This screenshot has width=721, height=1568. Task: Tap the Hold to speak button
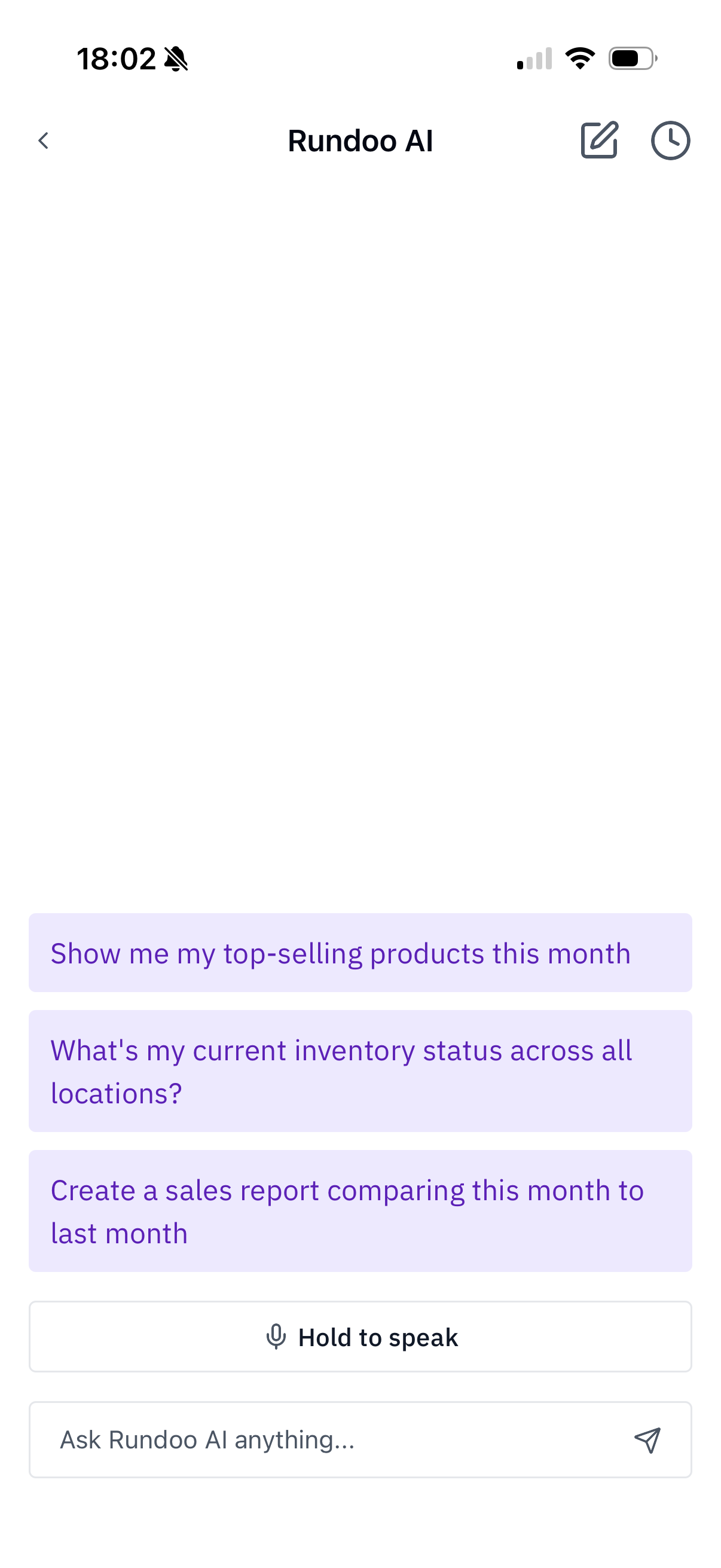tap(360, 1337)
